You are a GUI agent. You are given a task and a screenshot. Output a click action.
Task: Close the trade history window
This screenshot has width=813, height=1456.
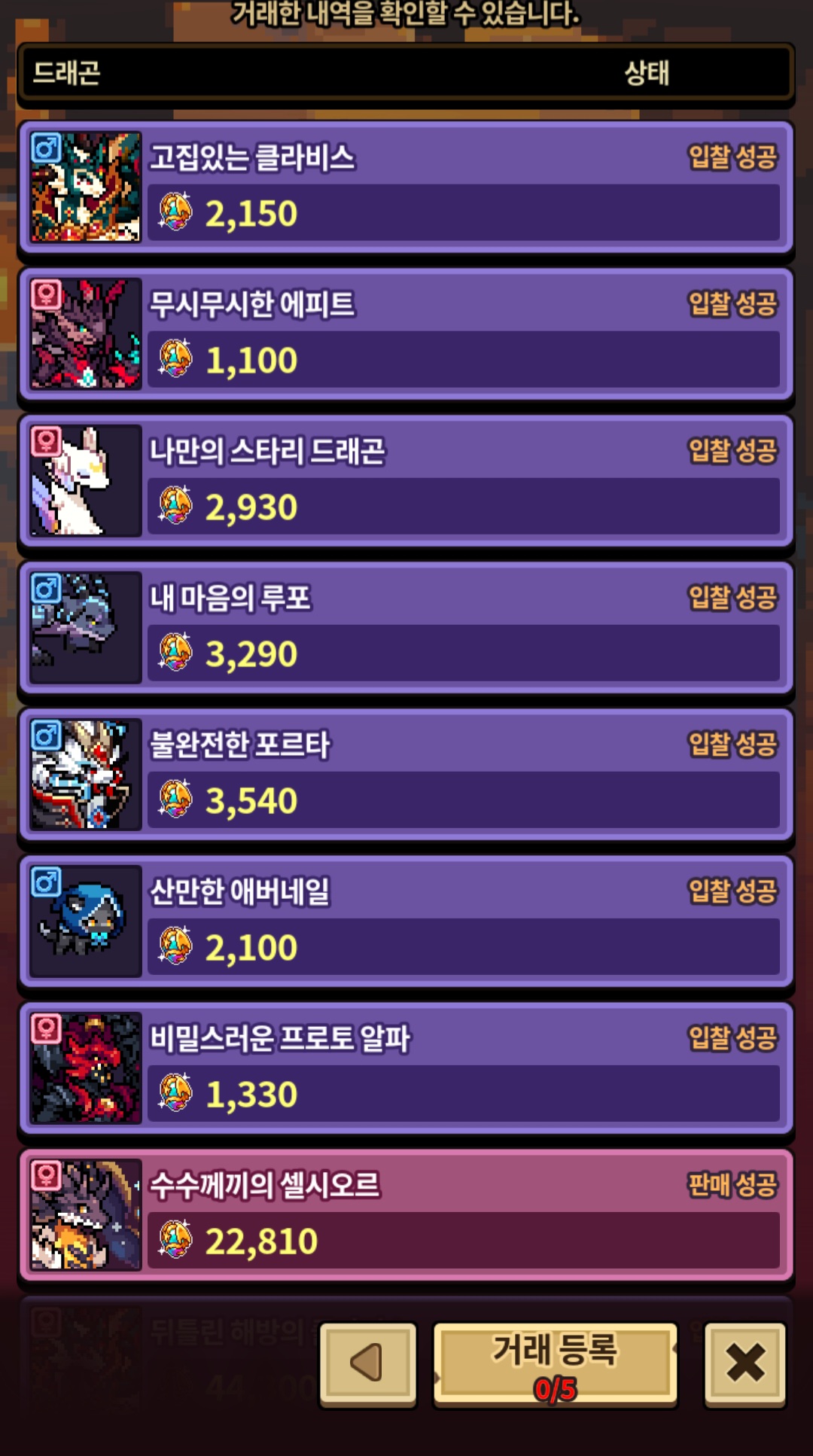(x=744, y=1363)
